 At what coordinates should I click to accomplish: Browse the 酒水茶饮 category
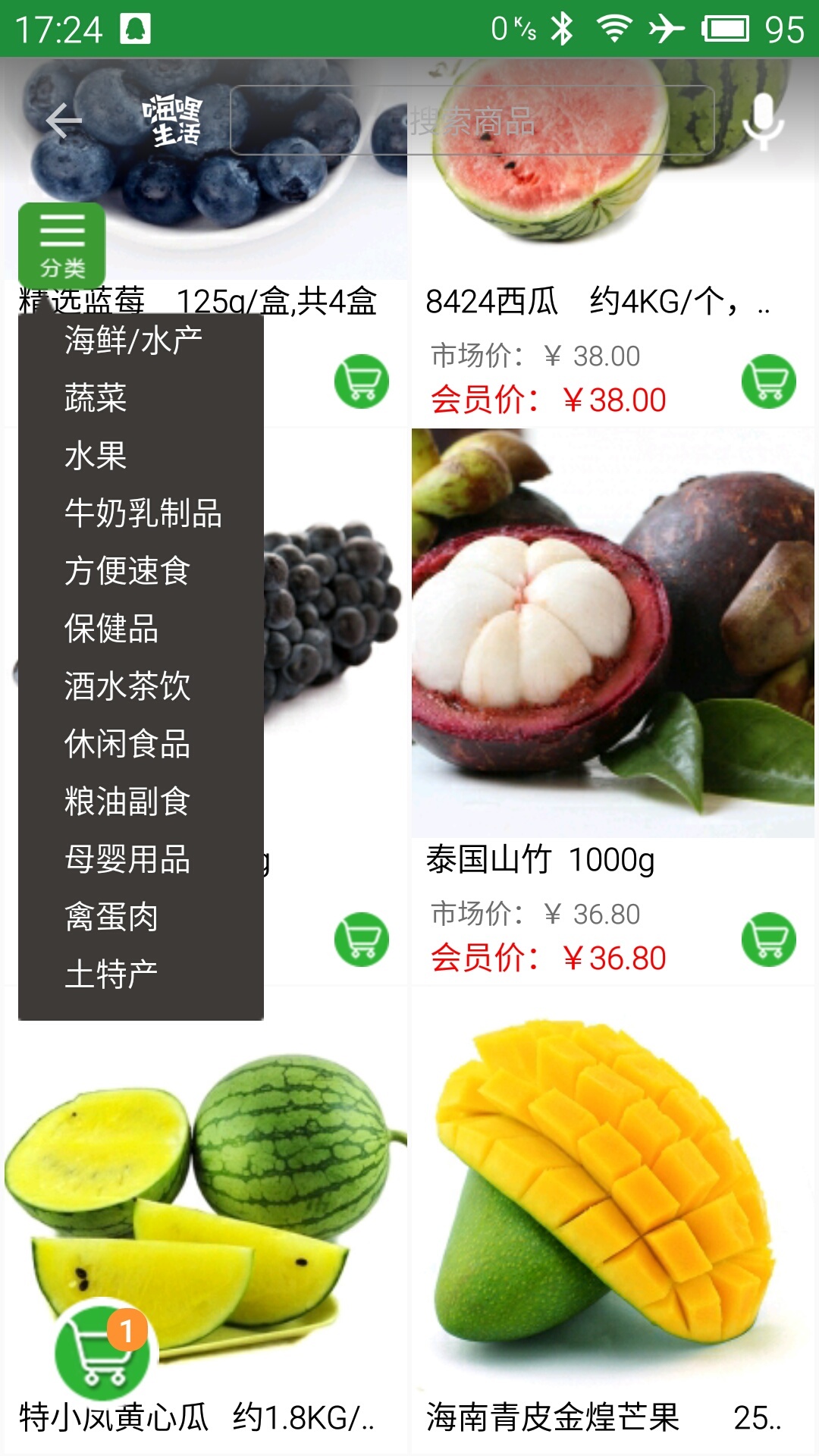coord(127,686)
